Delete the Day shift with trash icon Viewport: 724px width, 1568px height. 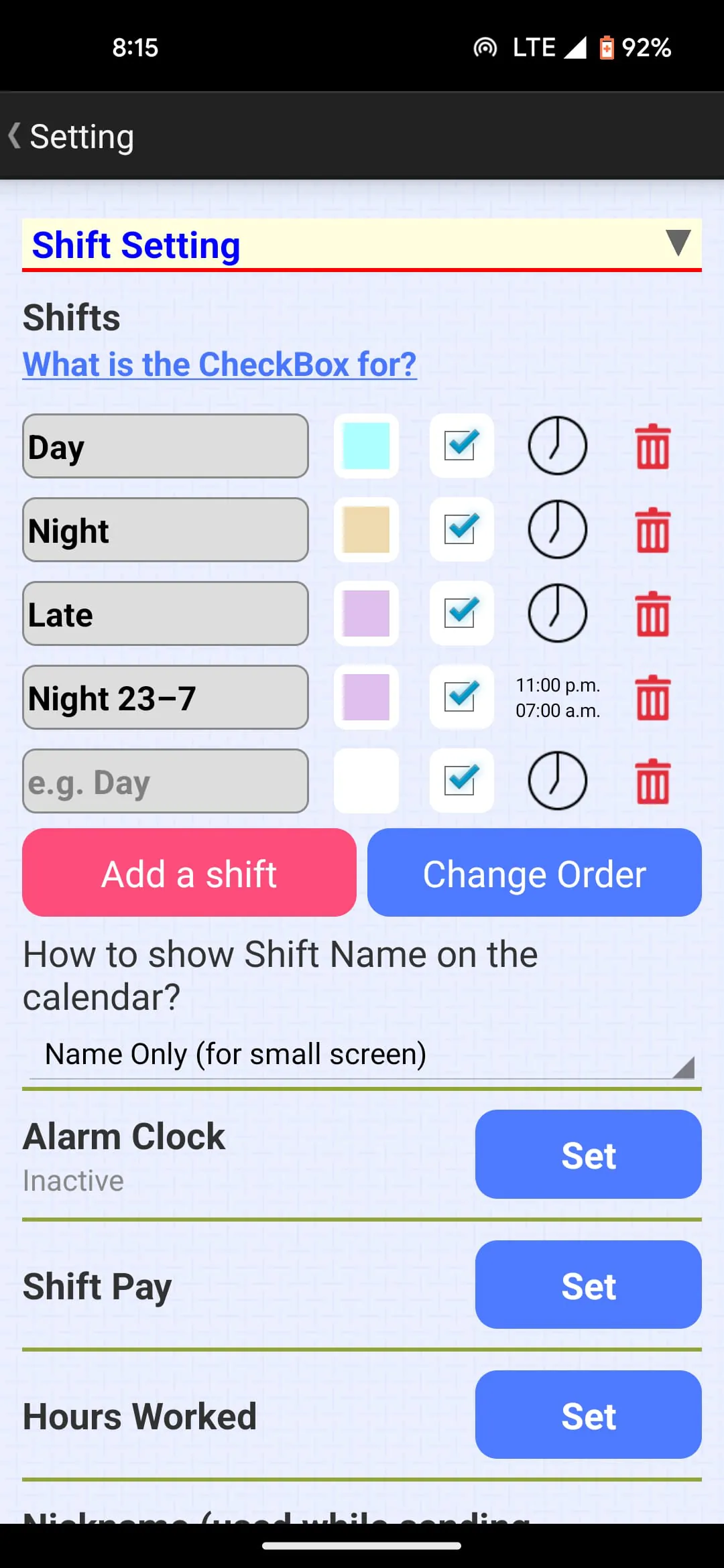652,446
